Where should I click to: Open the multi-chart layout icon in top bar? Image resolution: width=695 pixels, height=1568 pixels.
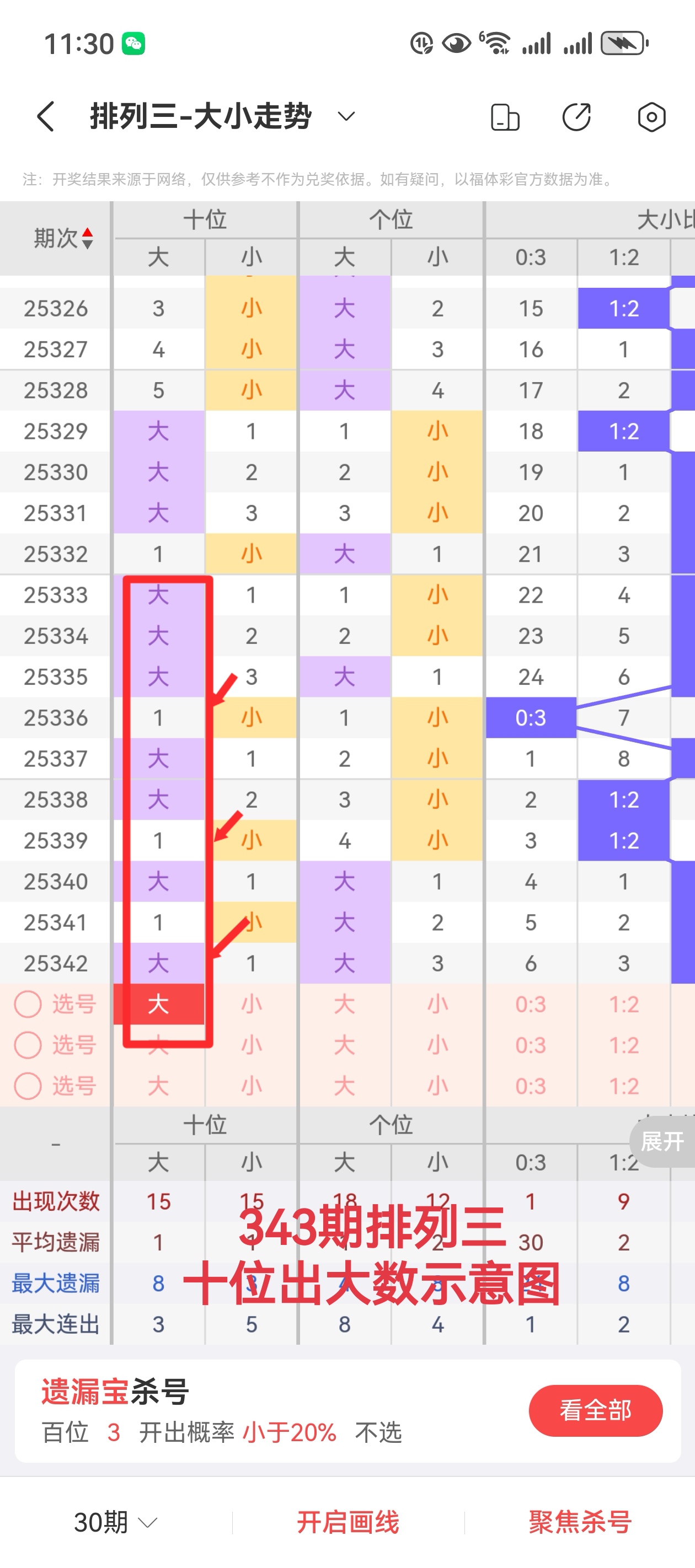point(505,116)
